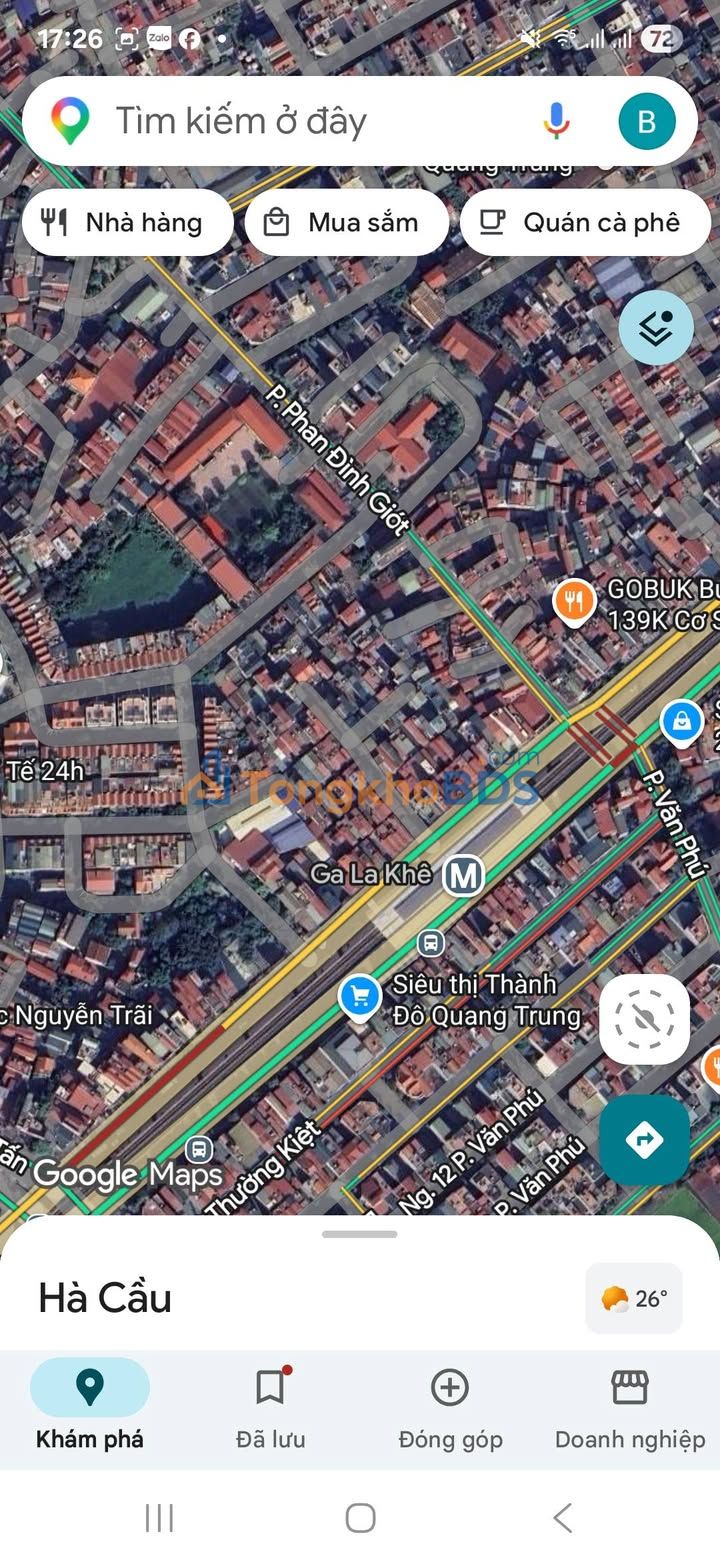
Task: Select the Mua sắm chip
Action: click(346, 222)
